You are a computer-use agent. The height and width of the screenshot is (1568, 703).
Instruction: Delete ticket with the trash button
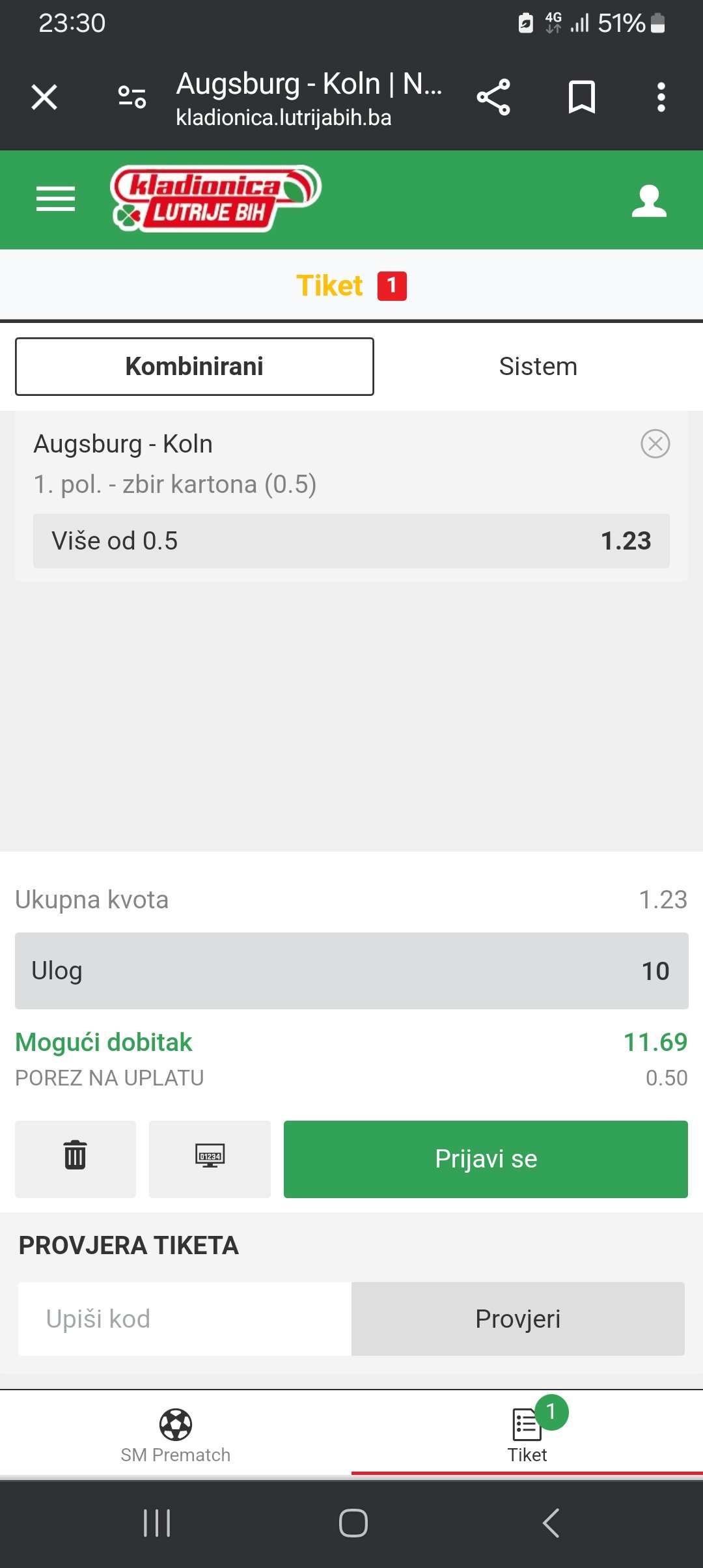coord(76,1159)
